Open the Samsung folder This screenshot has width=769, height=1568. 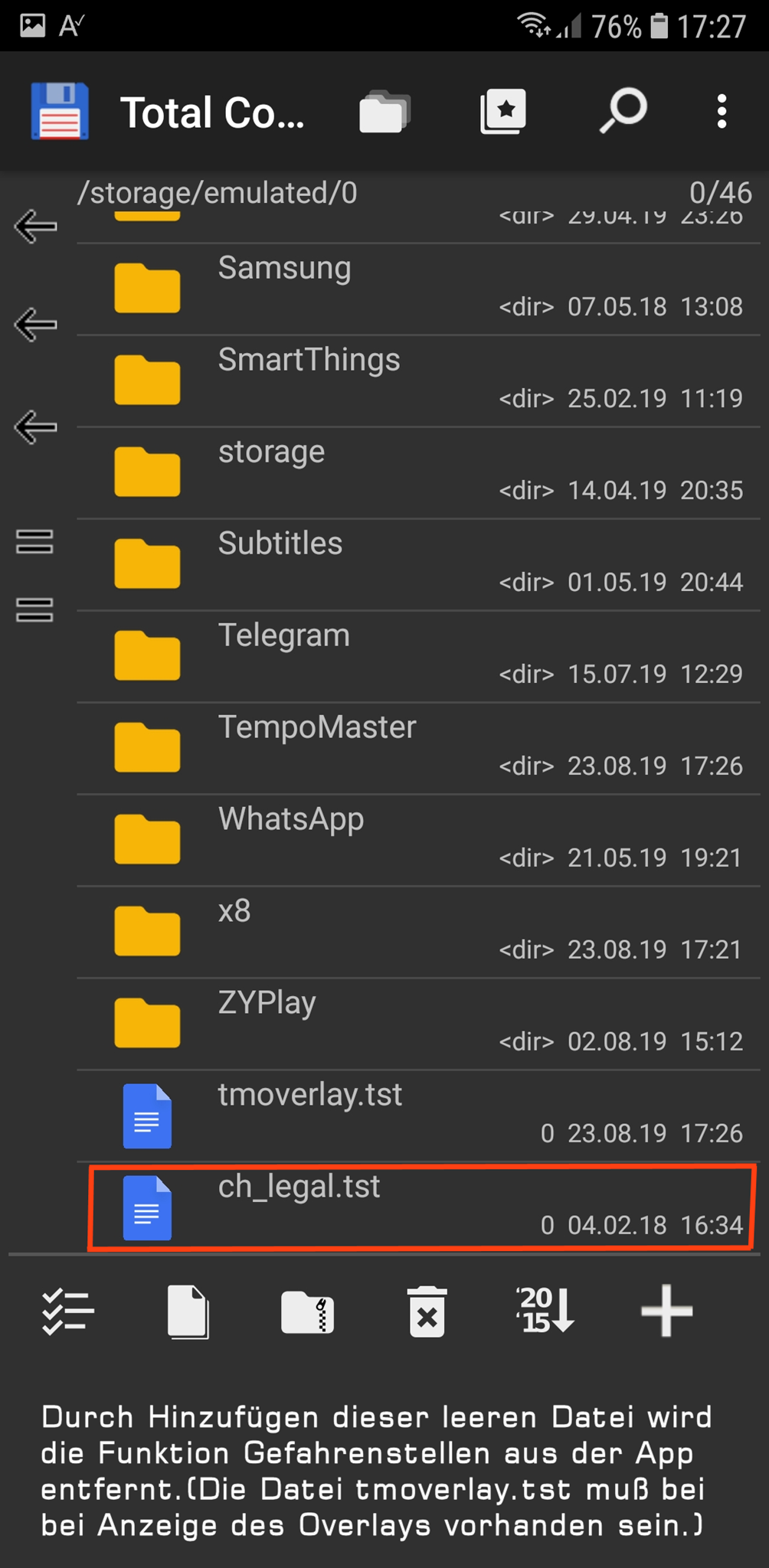pyautogui.click(x=418, y=289)
